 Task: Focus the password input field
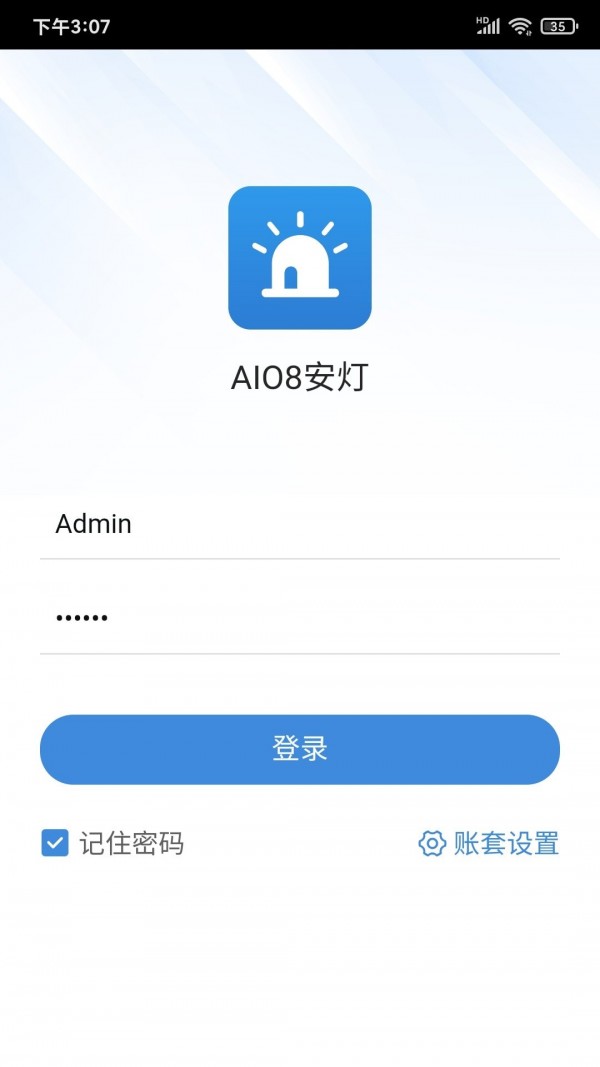(299, 617)
